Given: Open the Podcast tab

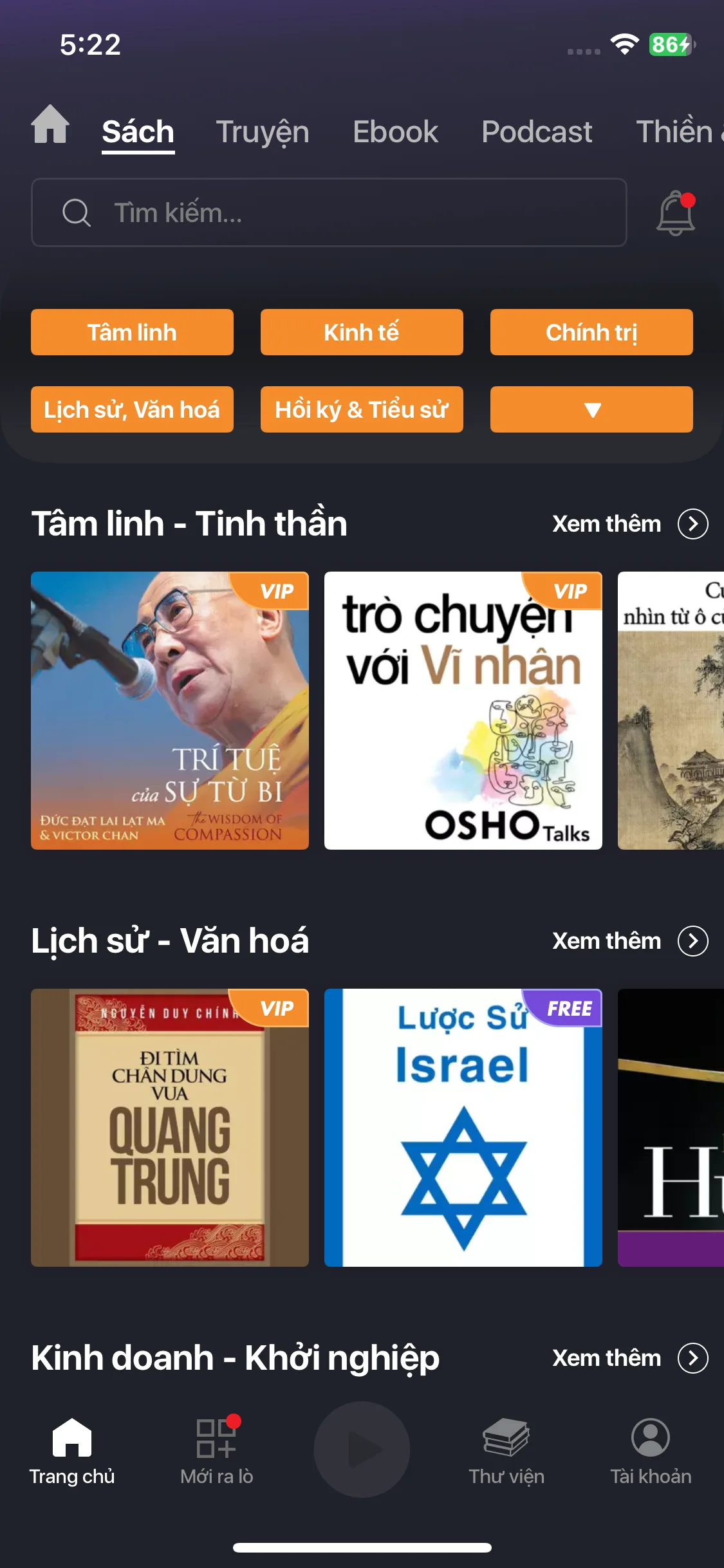Looking at the screenshot, I should (x=537, y=132).
